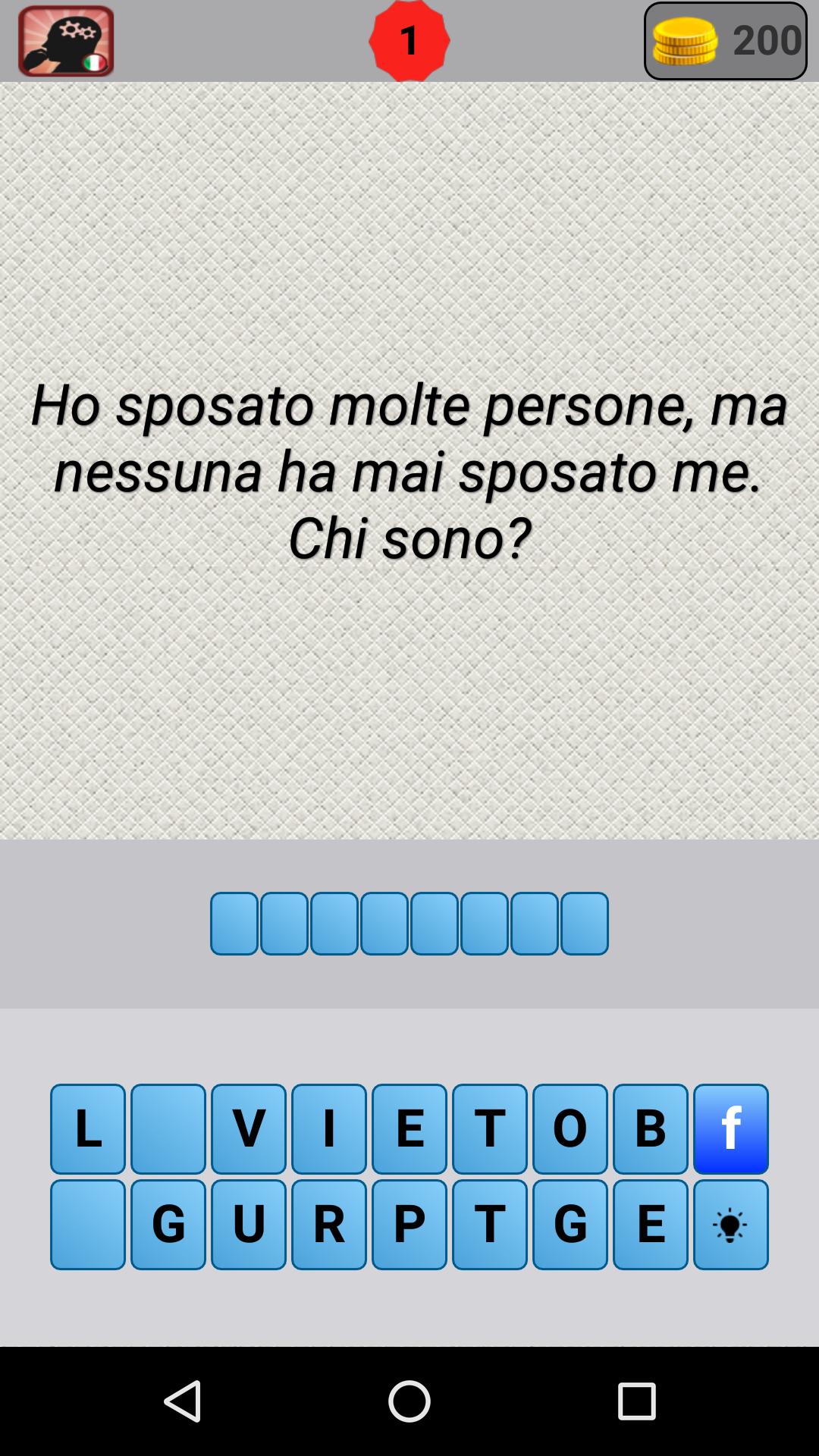The image size is (819, 1456).
Task: Select the letter V tile
Action: (x=249, y=1128)
